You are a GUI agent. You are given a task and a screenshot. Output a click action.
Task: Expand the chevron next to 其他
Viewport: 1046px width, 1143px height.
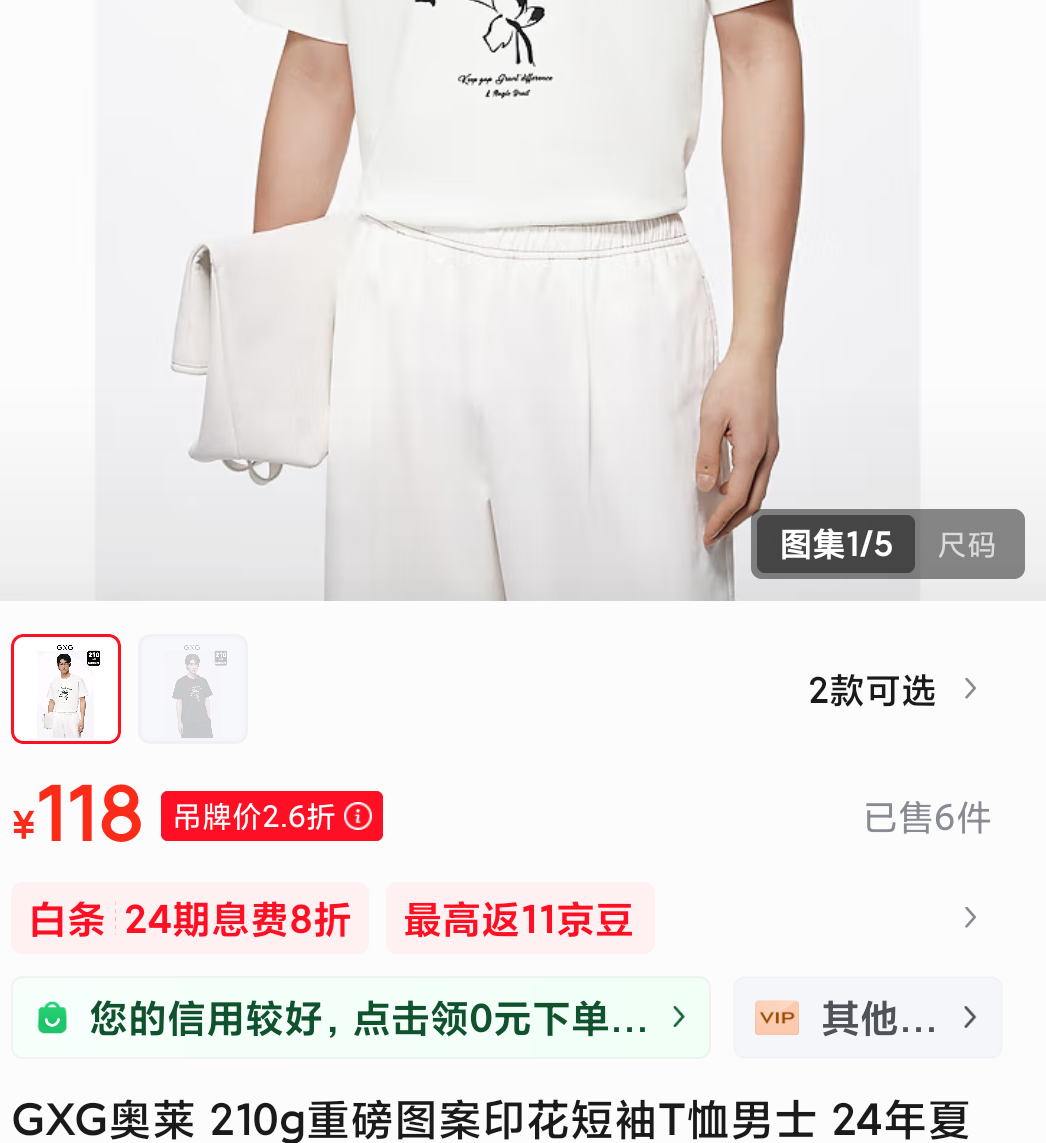(x=968, y=1017)
